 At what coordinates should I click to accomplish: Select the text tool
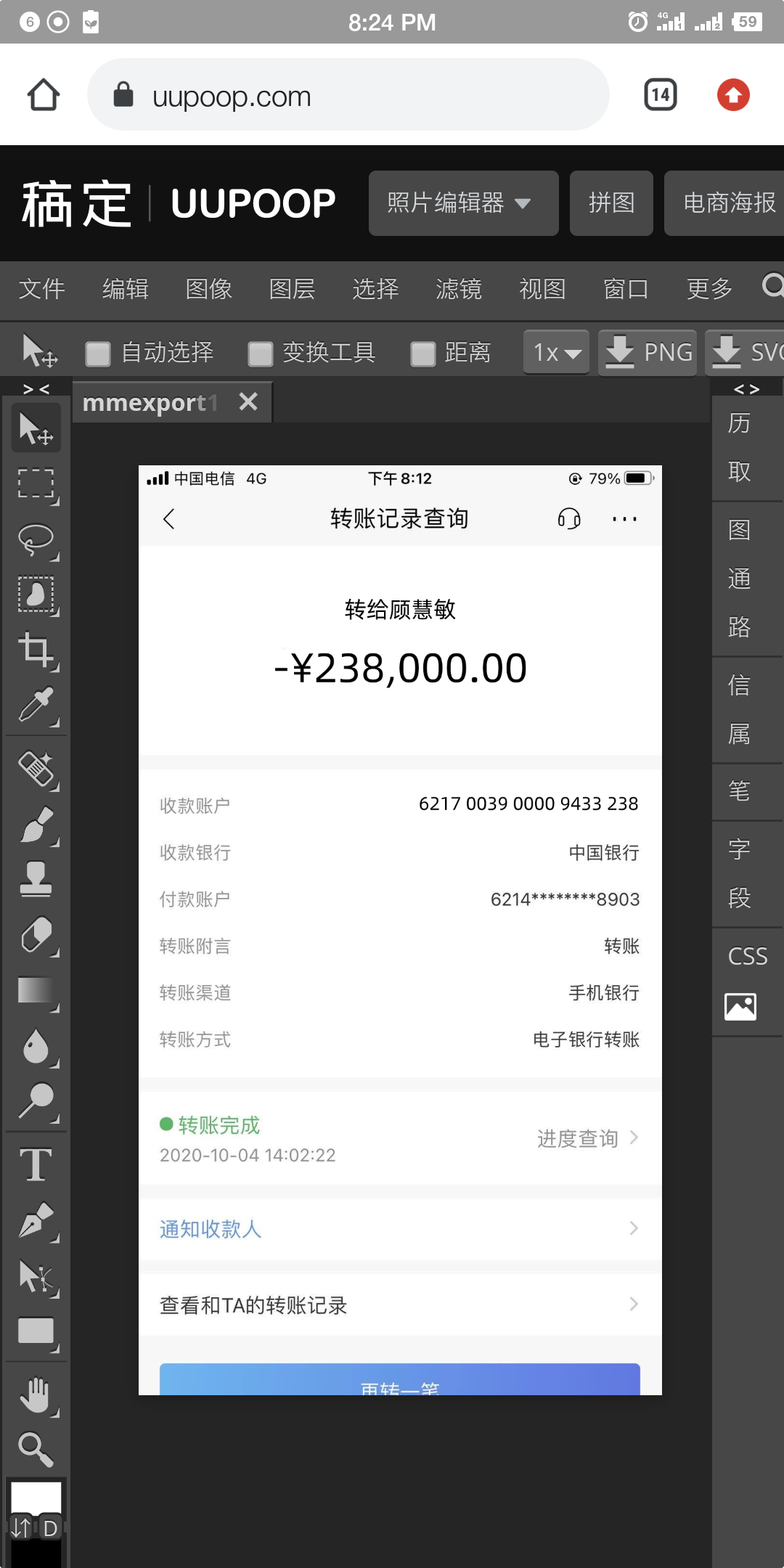[36, 1164]
